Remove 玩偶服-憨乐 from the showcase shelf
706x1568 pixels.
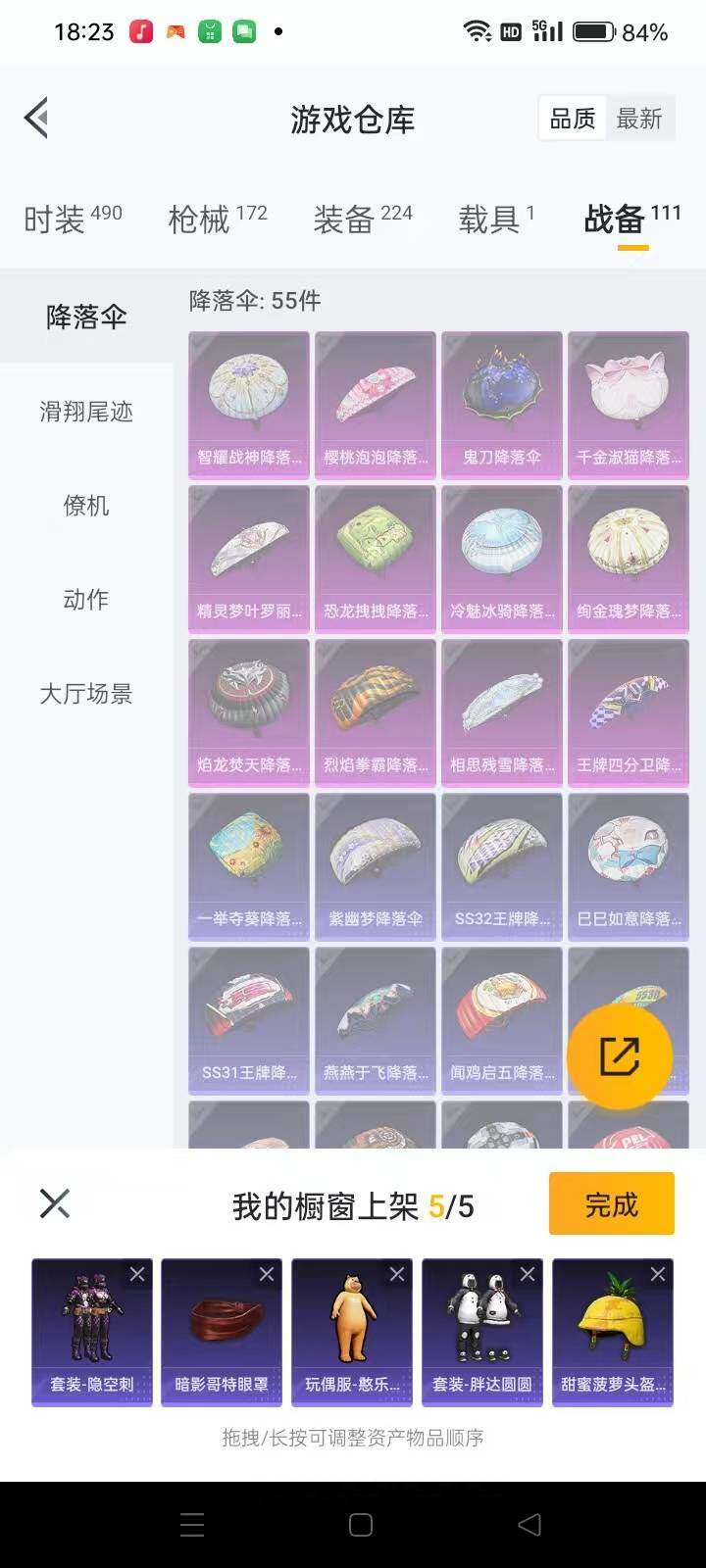click(x=396, y=1274)
